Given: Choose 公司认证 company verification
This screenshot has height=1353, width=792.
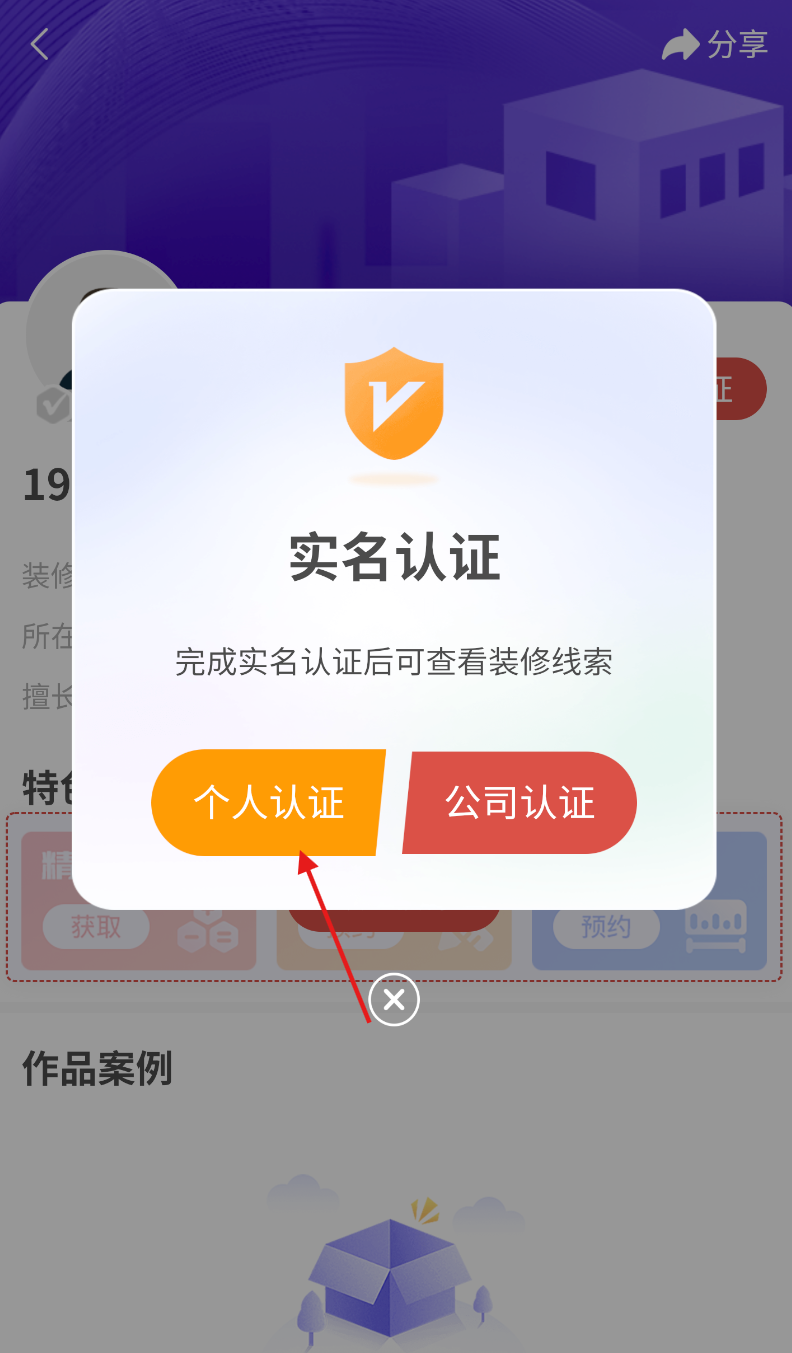Looking at the screenshot, I should coord(520,802).
